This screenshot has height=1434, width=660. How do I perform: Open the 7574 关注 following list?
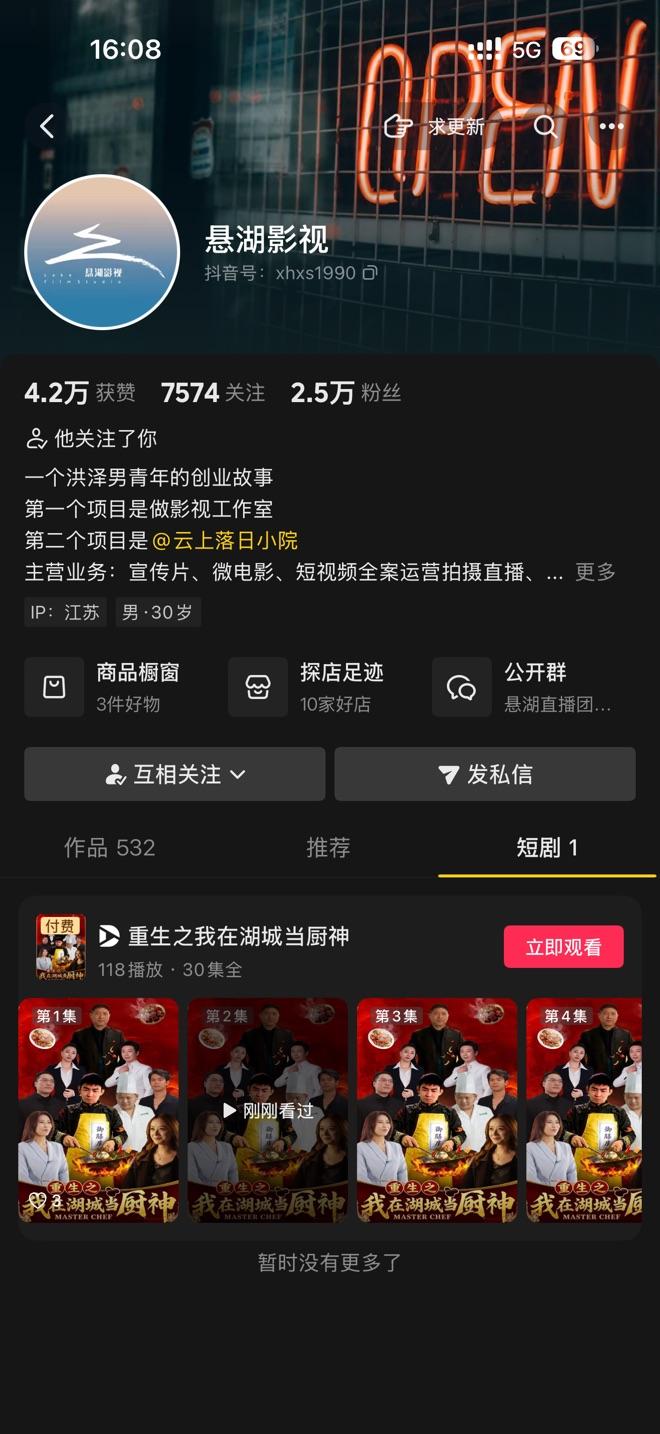pos(213,393)
